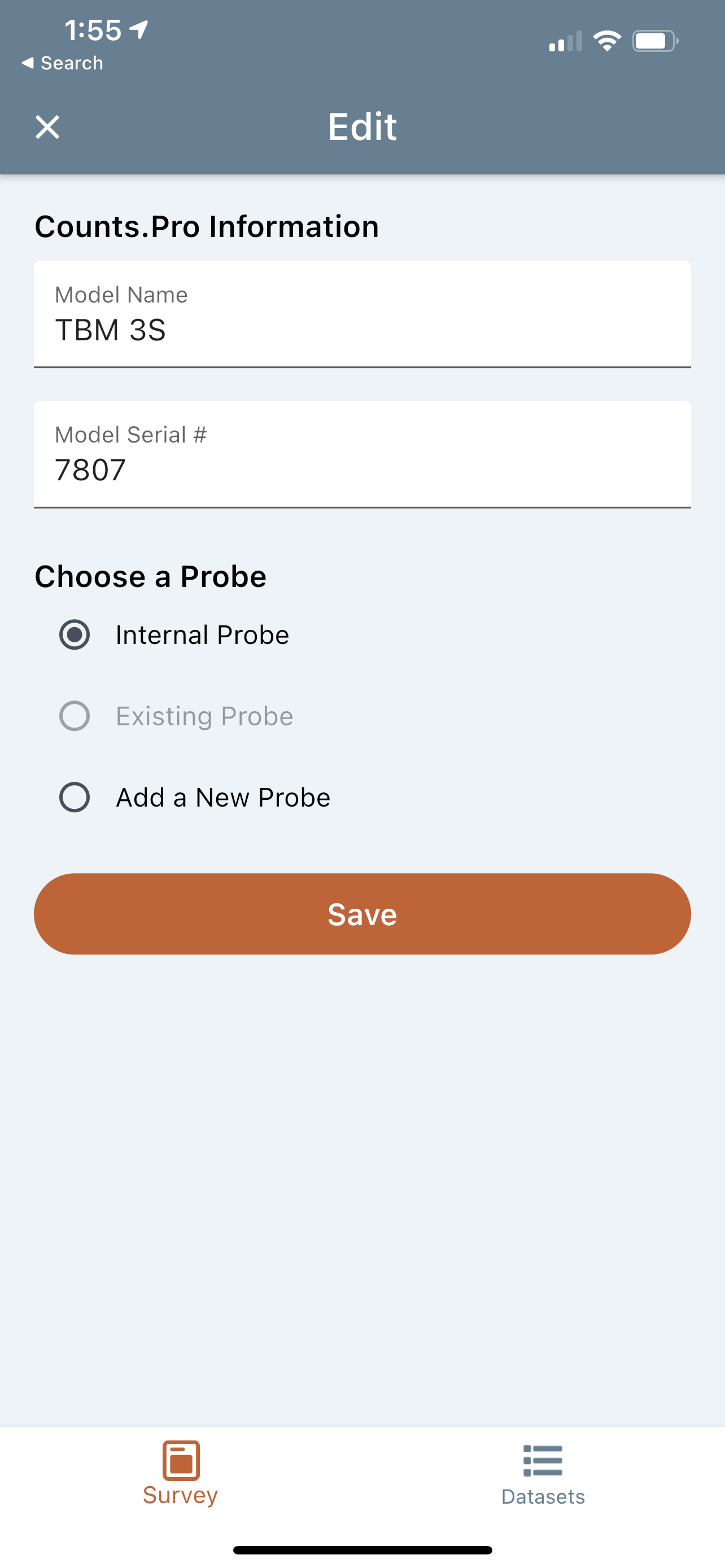Select the Internal Probe option
The image size is (725, 1568).
pos(75,634)
